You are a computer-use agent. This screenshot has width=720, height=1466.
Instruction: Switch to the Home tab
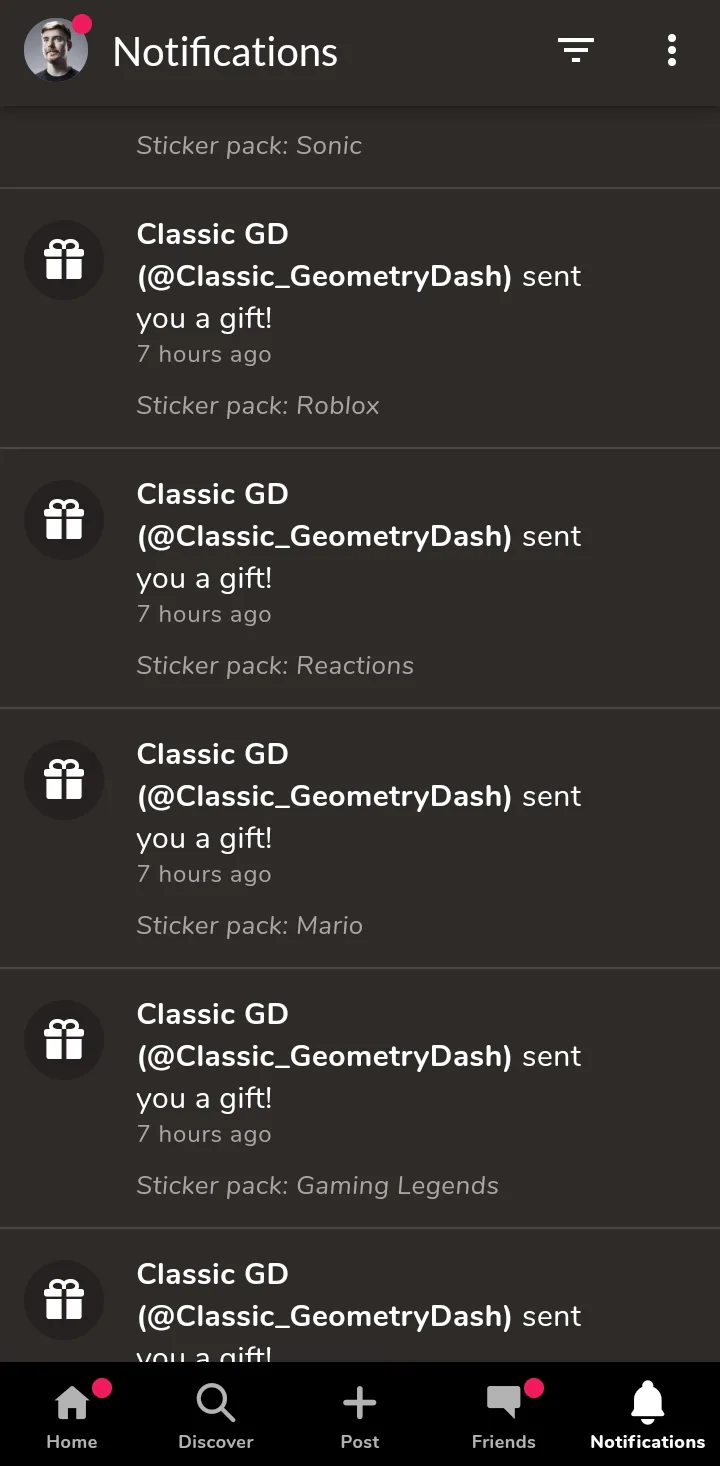[72, 1414]
